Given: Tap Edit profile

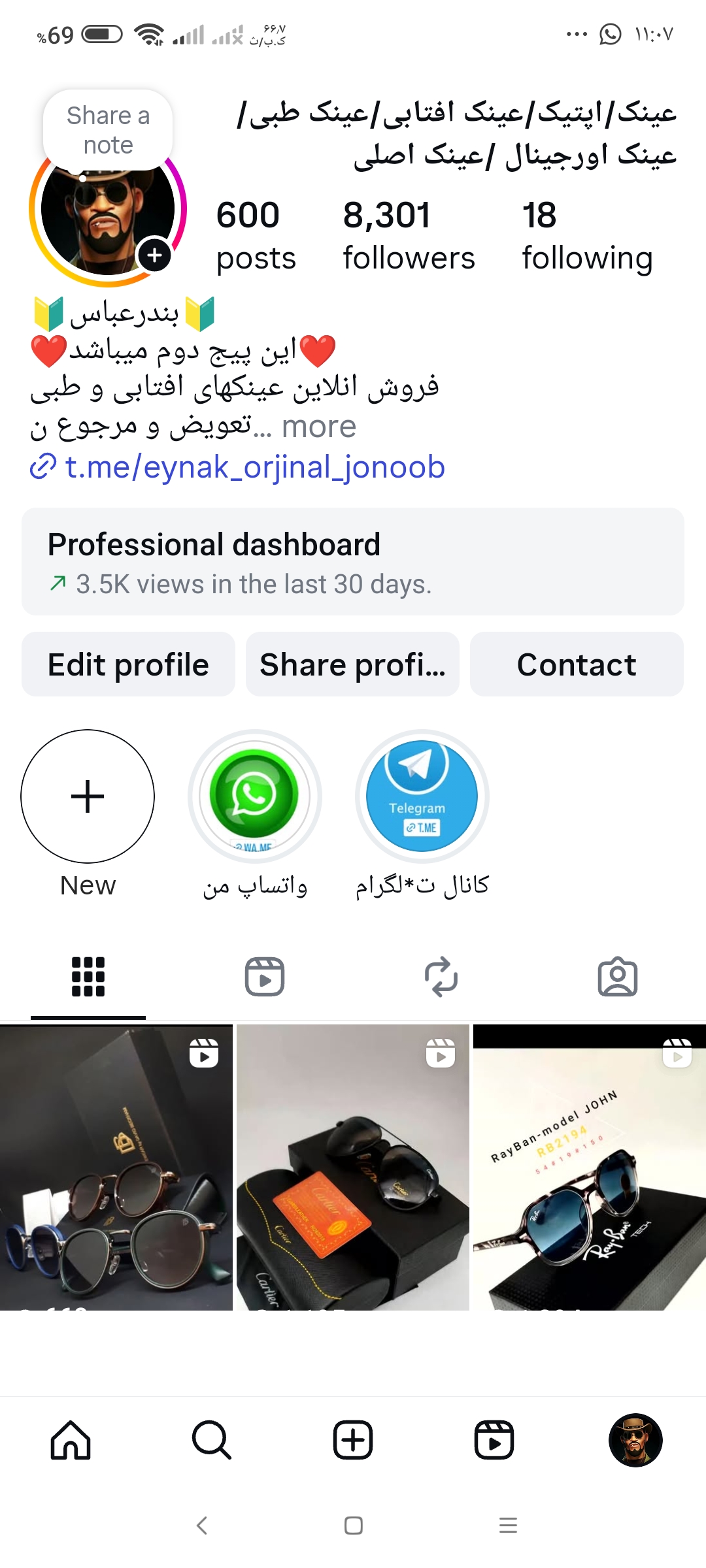Looking at the screenshot, I should [x=128, y=664].
